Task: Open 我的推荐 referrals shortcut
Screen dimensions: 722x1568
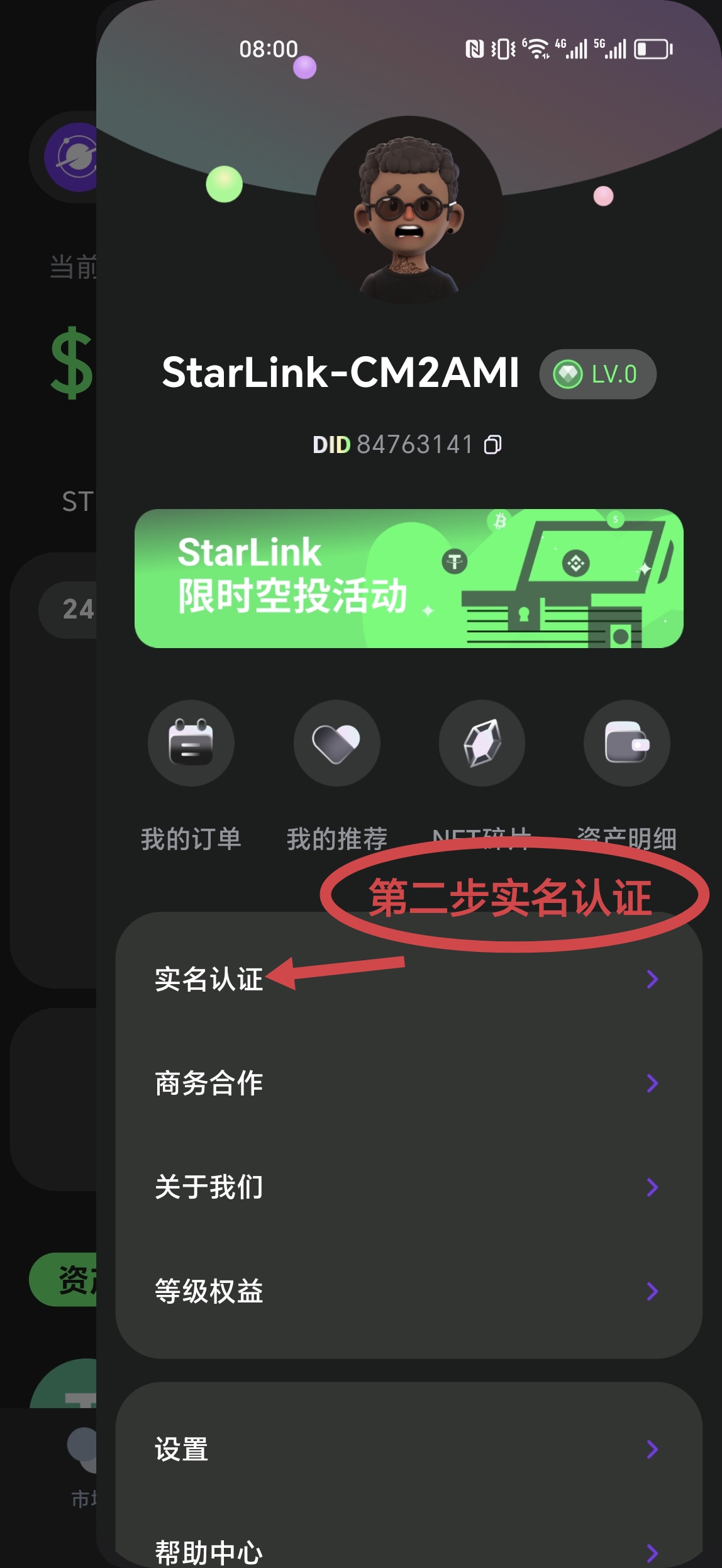Action: 336,743
